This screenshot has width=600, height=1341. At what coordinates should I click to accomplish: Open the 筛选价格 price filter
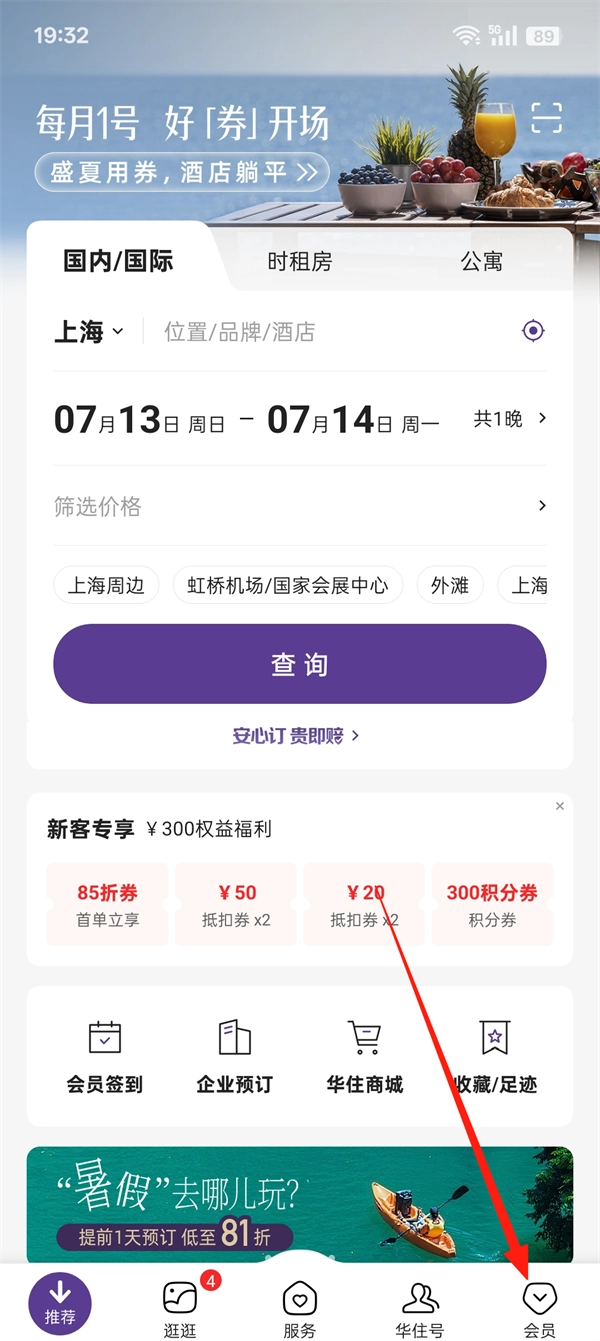(298, 507)
